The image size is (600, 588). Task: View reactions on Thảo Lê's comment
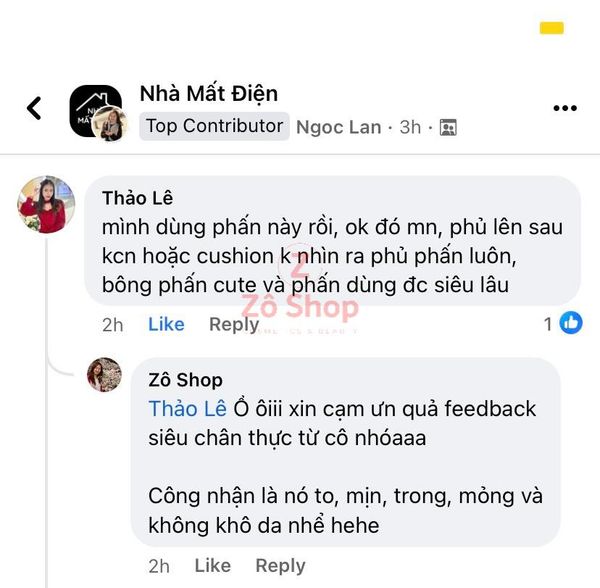(x=563, y=324)
